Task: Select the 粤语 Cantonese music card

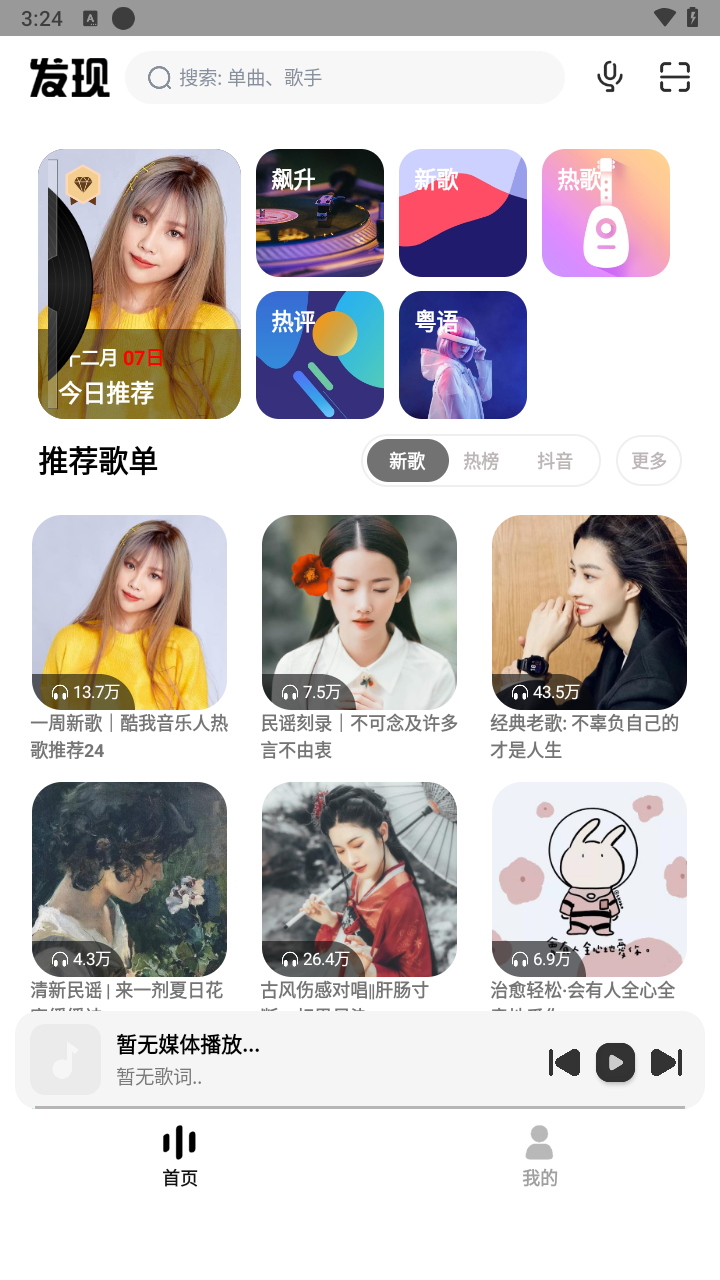Action: [x=462, y=354]
